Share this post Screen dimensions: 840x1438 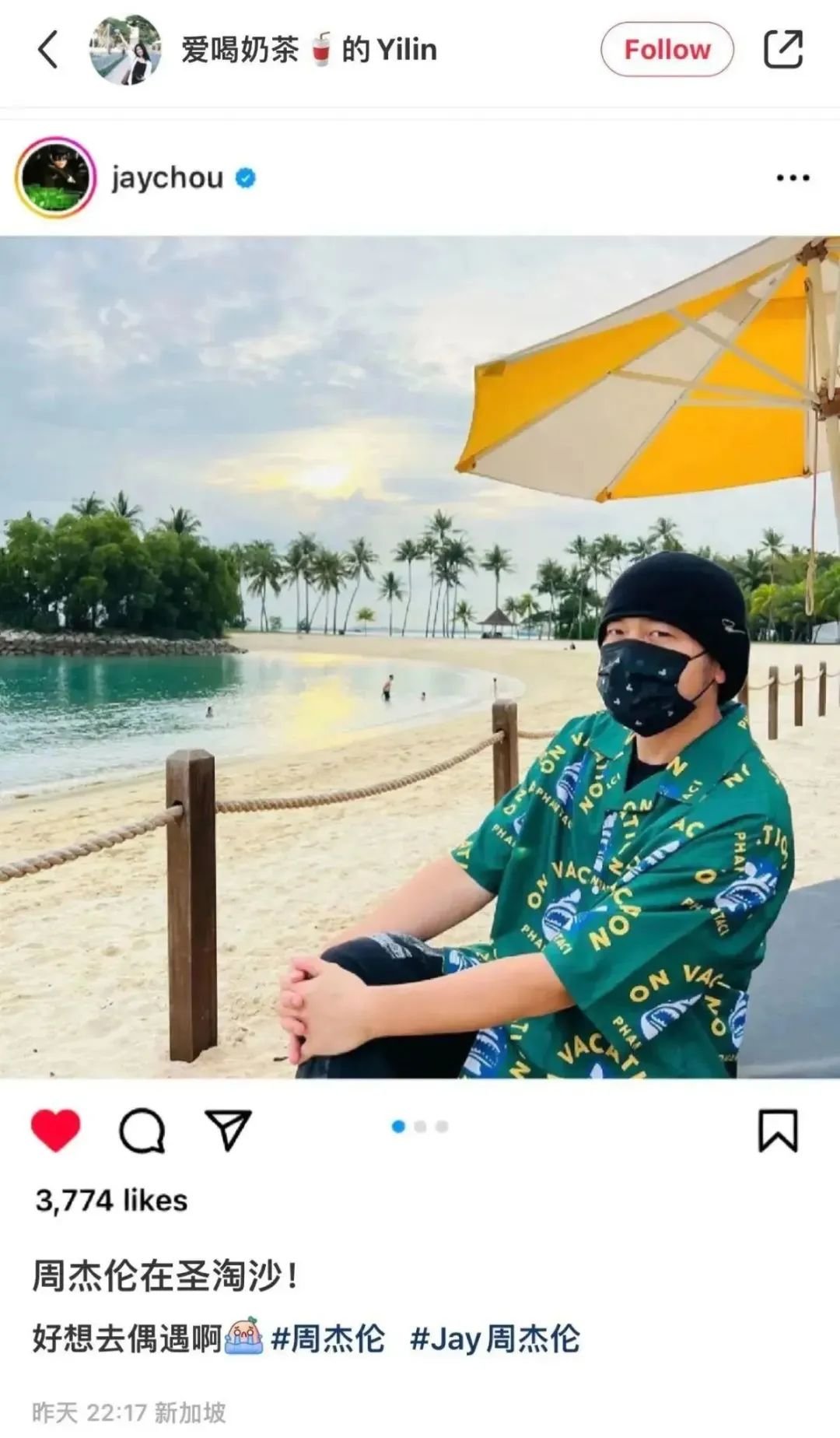(782, 50)
